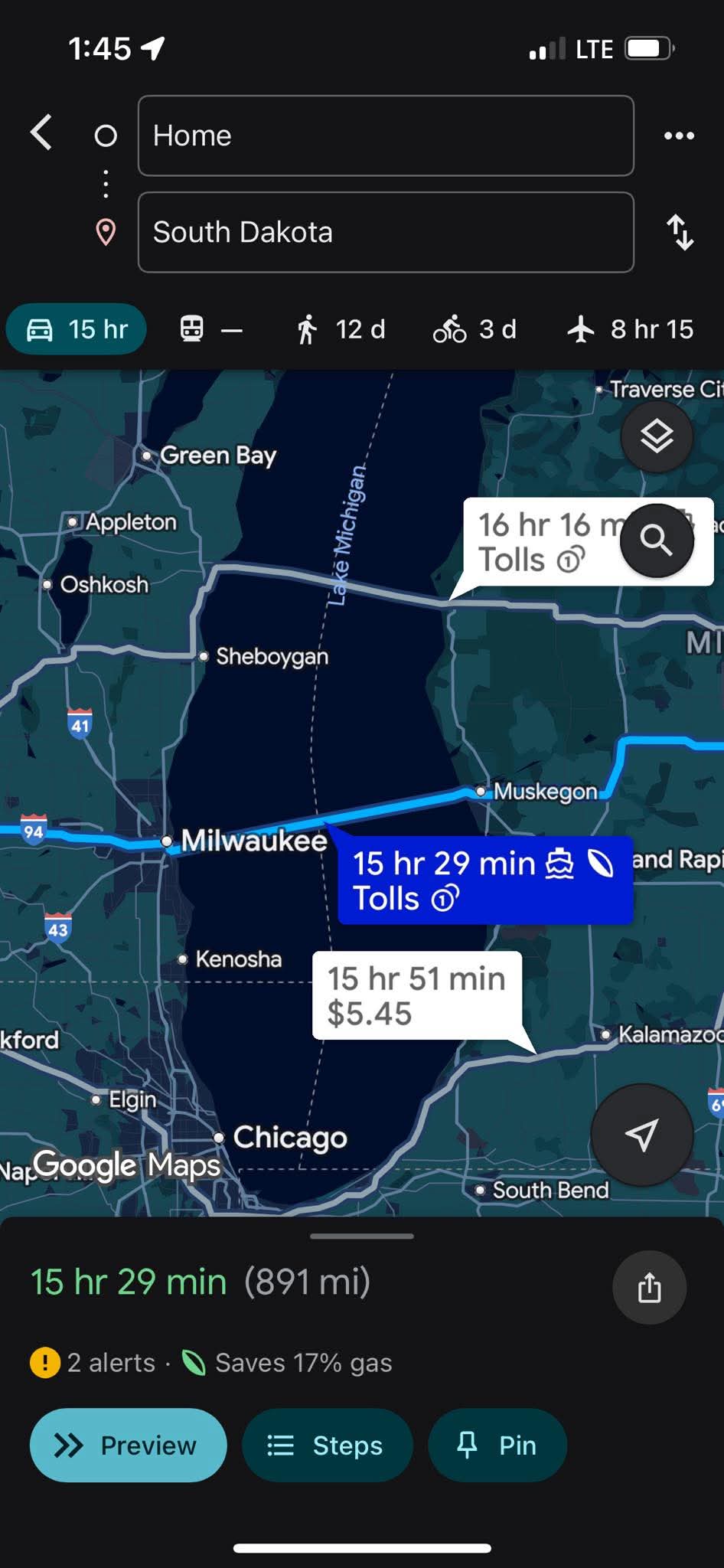Pin this route
Screen dimensions: 724x1568
pos(497,1445)
